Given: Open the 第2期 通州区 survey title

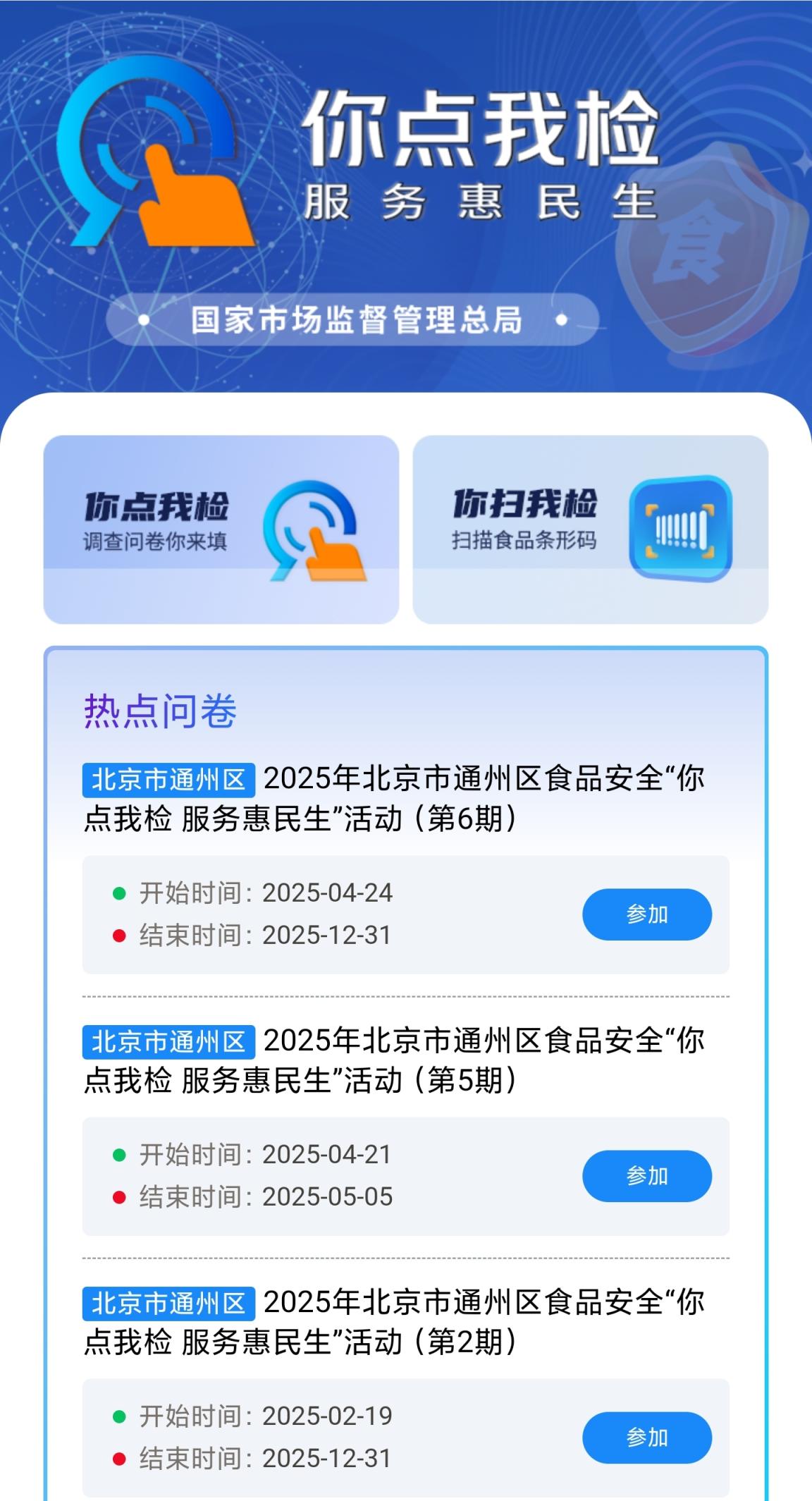Looking at the screenshot, I should point(395,1322).
